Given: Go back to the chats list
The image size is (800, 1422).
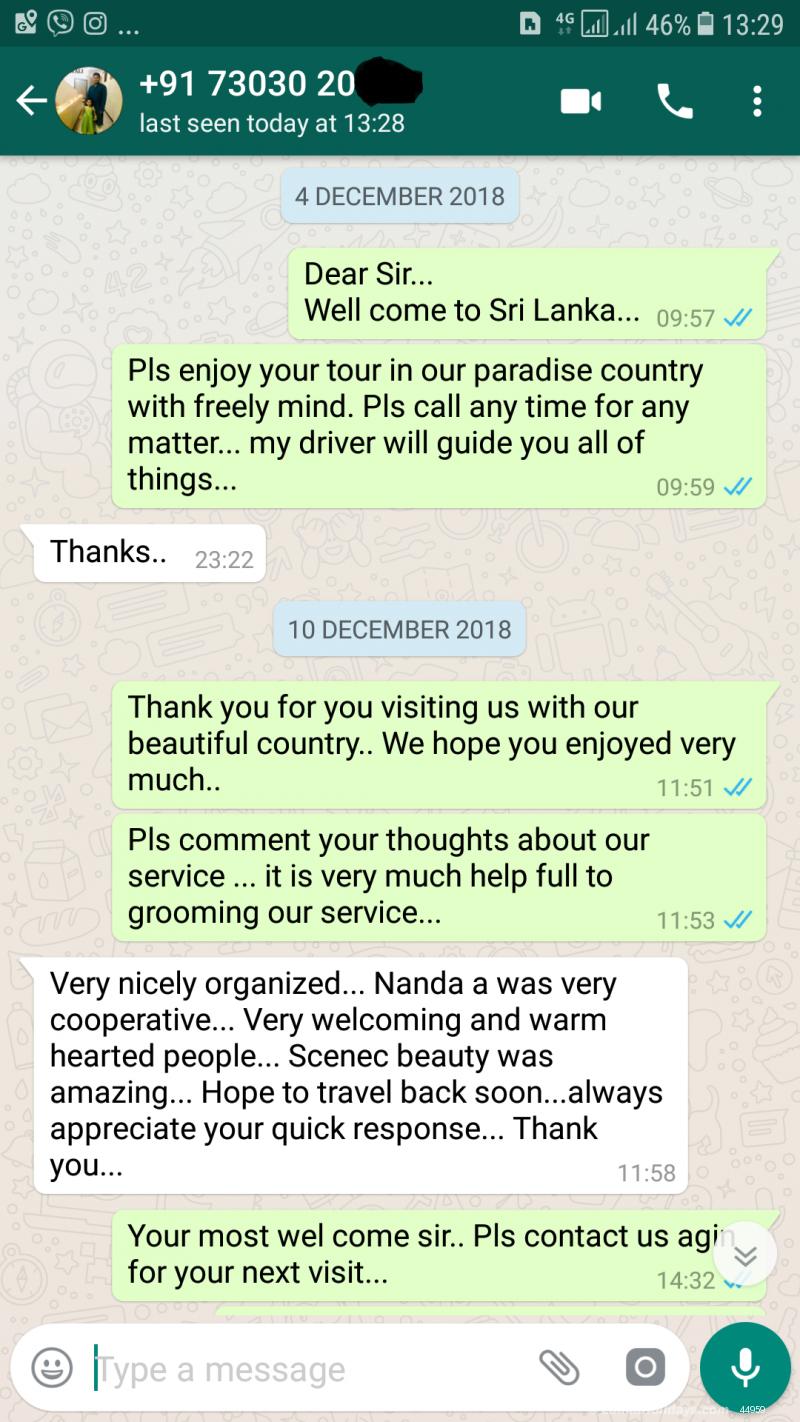Looking at the screenshot, I should click(30, 101).
